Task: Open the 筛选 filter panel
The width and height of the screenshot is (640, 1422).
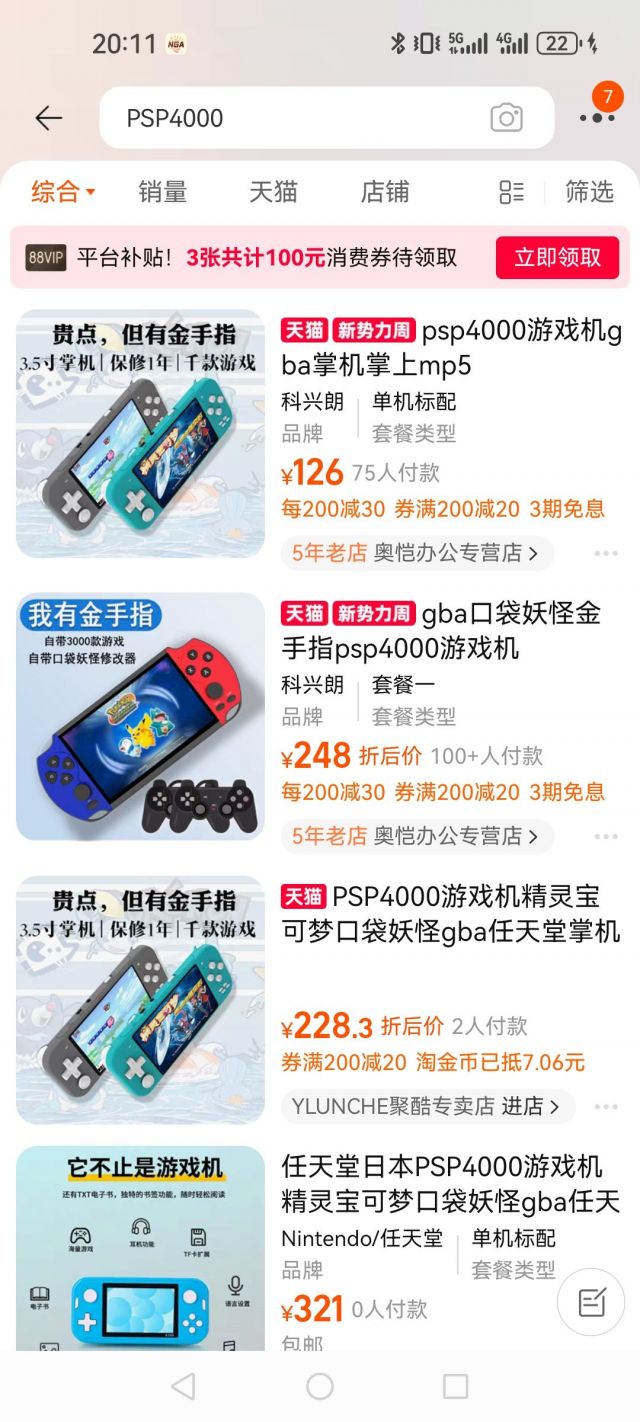Action: point(589,191)
